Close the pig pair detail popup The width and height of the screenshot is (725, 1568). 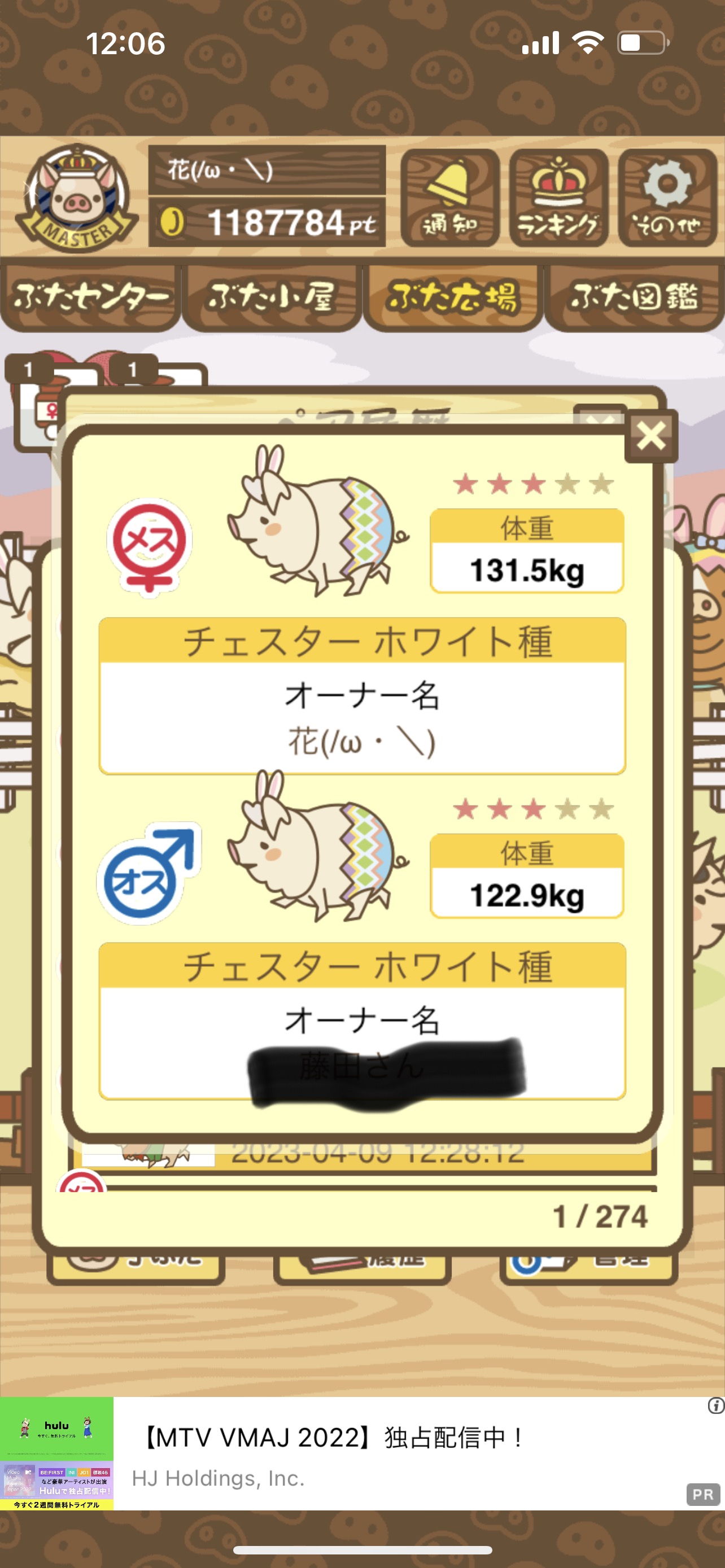pyautogui.click(x=652, y=436)
